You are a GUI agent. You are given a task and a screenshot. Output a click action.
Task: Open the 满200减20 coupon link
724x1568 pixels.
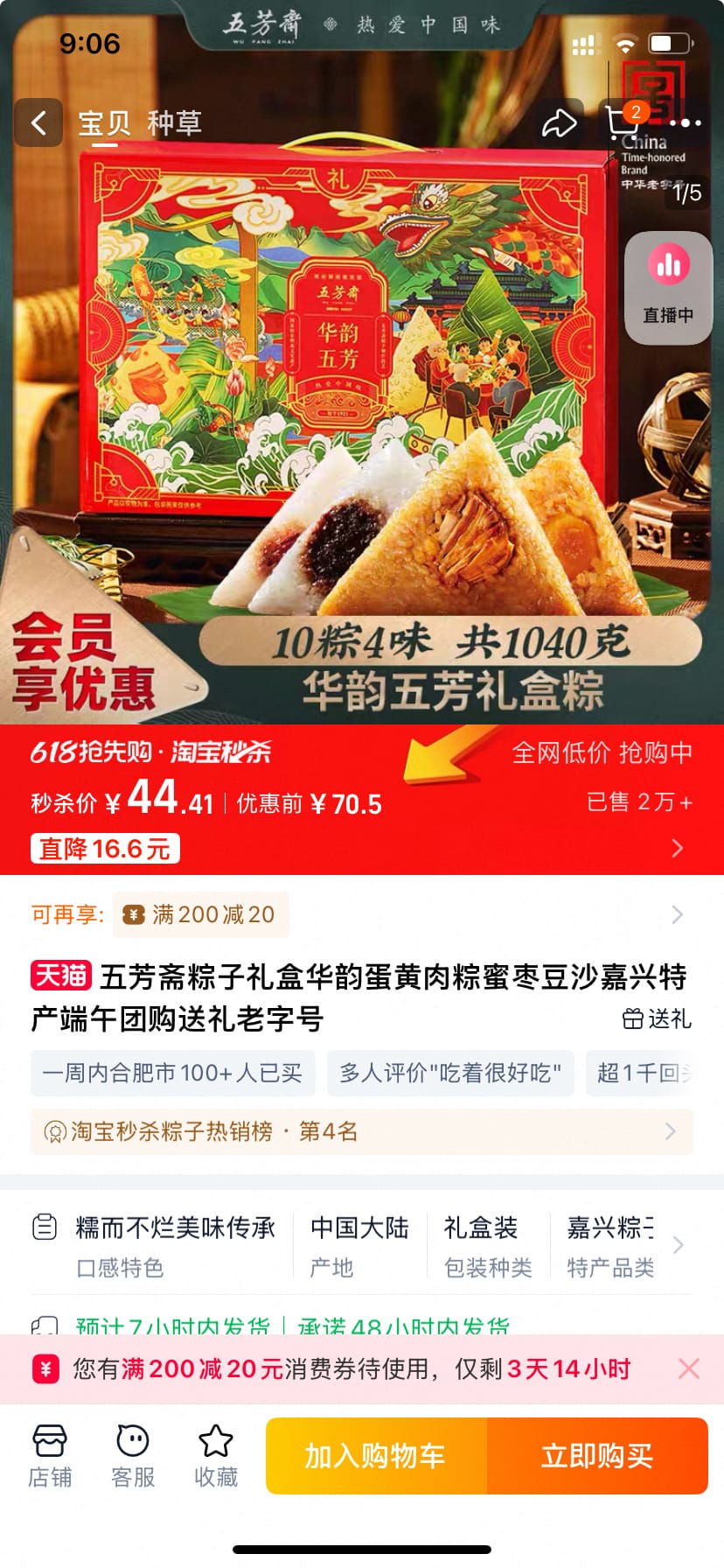click(x=200, y=914)
